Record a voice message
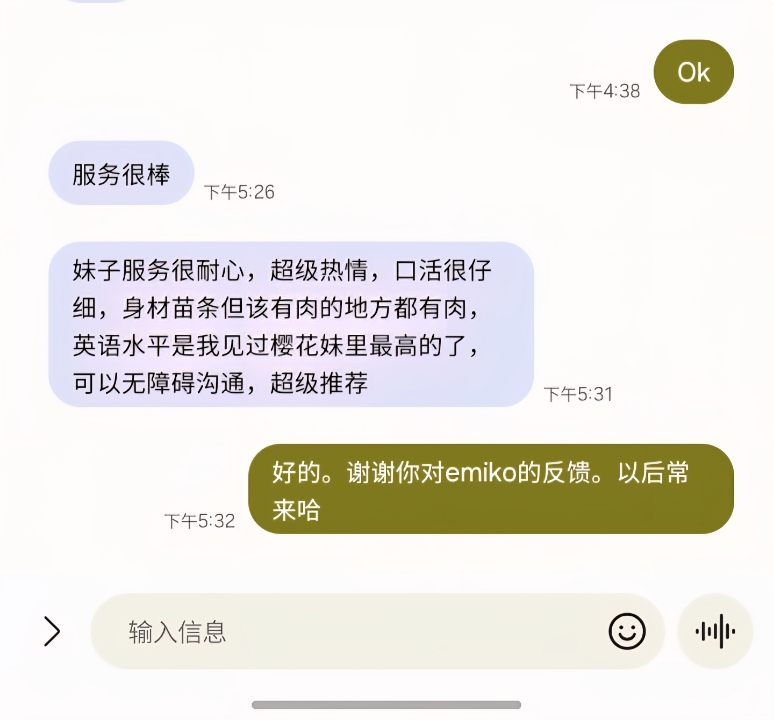This screenshot has width=774, height=720. click(x=715, y=631)
